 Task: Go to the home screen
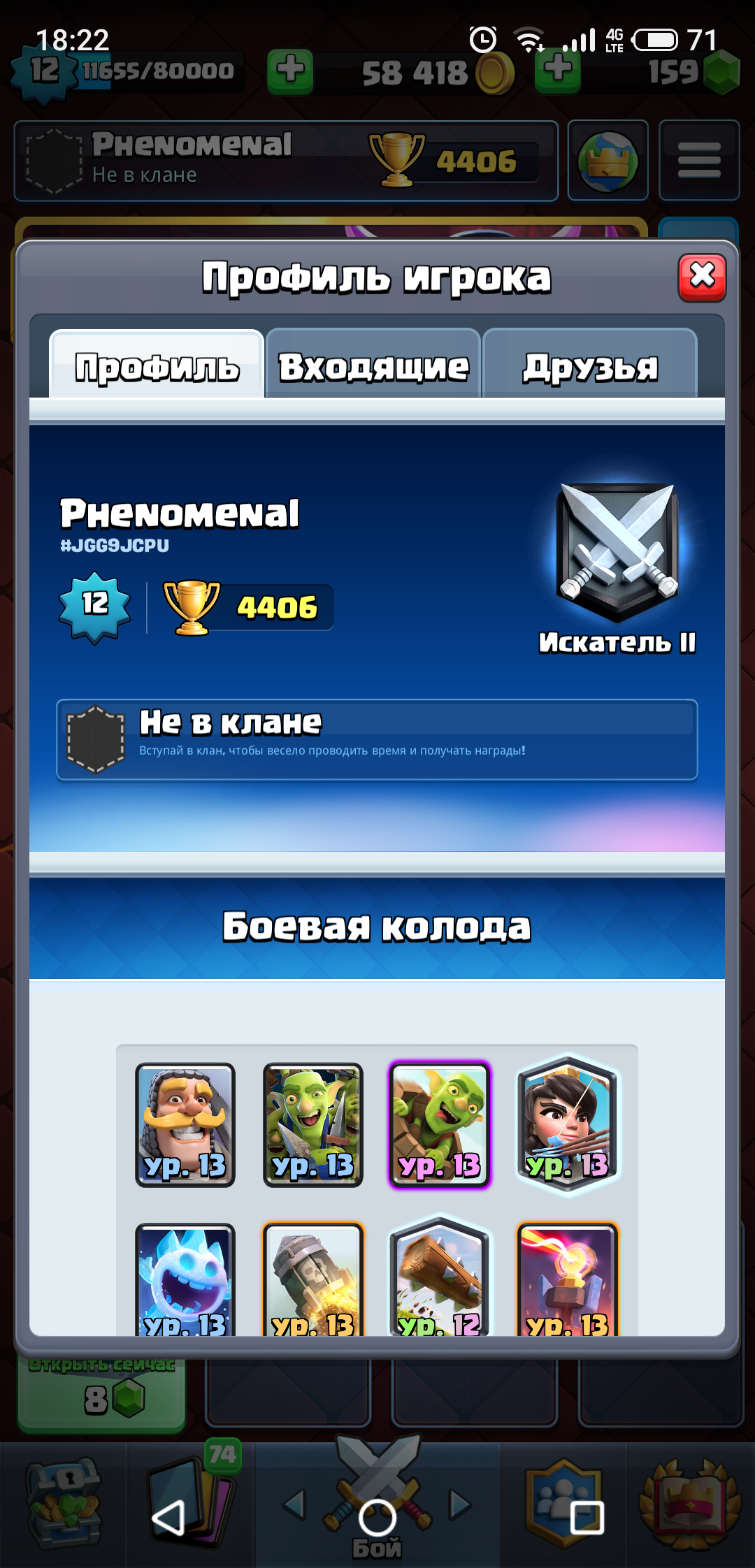point(377,1518)
